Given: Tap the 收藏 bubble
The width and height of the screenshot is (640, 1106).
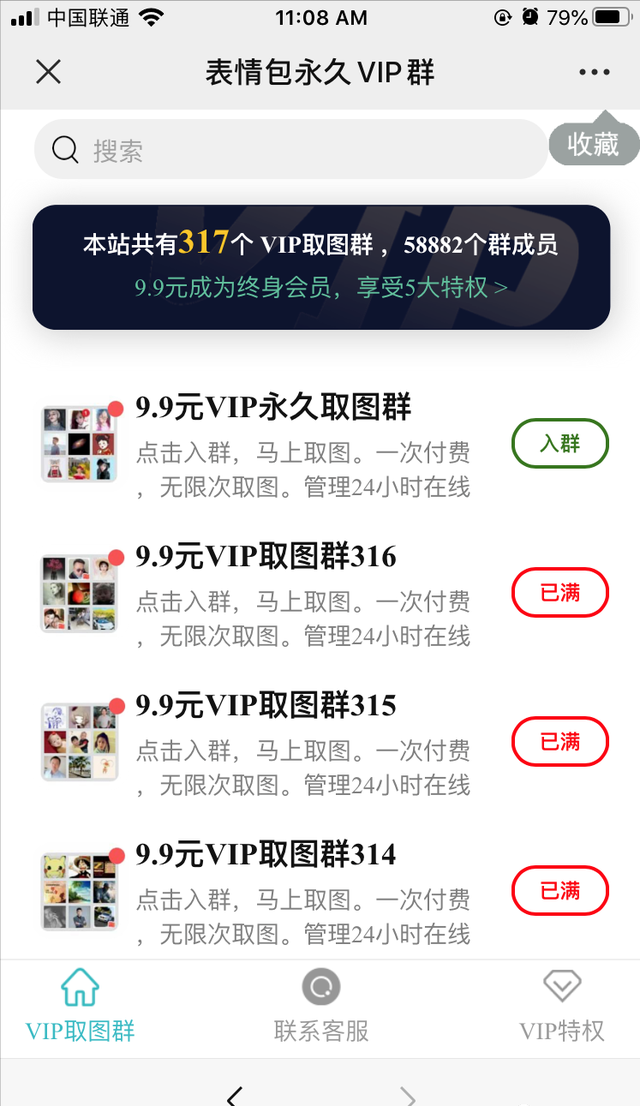Looking at the screenshot, I should tap(594, 145).
